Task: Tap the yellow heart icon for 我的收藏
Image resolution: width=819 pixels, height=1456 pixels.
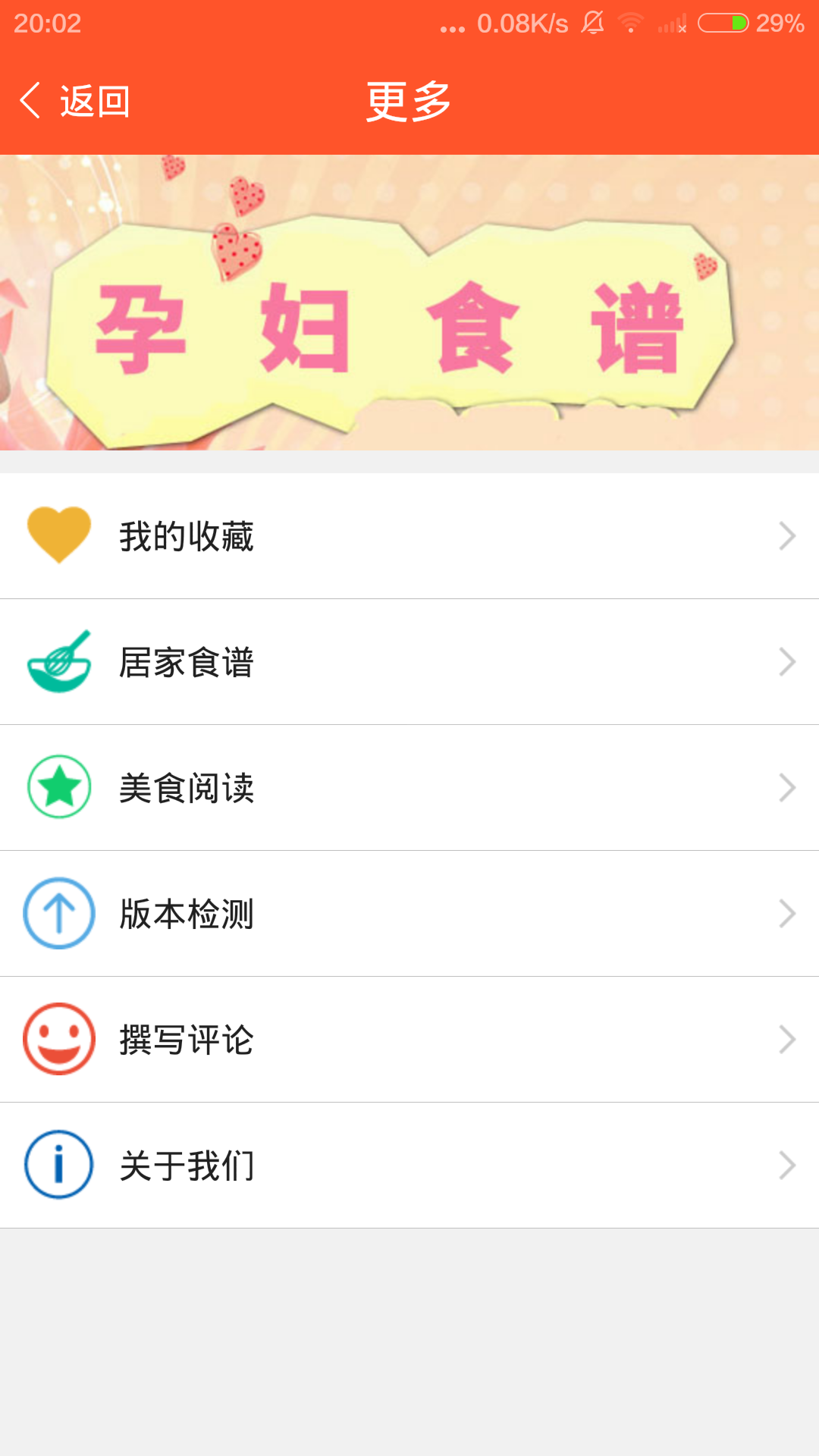Action: coord(59,535)
